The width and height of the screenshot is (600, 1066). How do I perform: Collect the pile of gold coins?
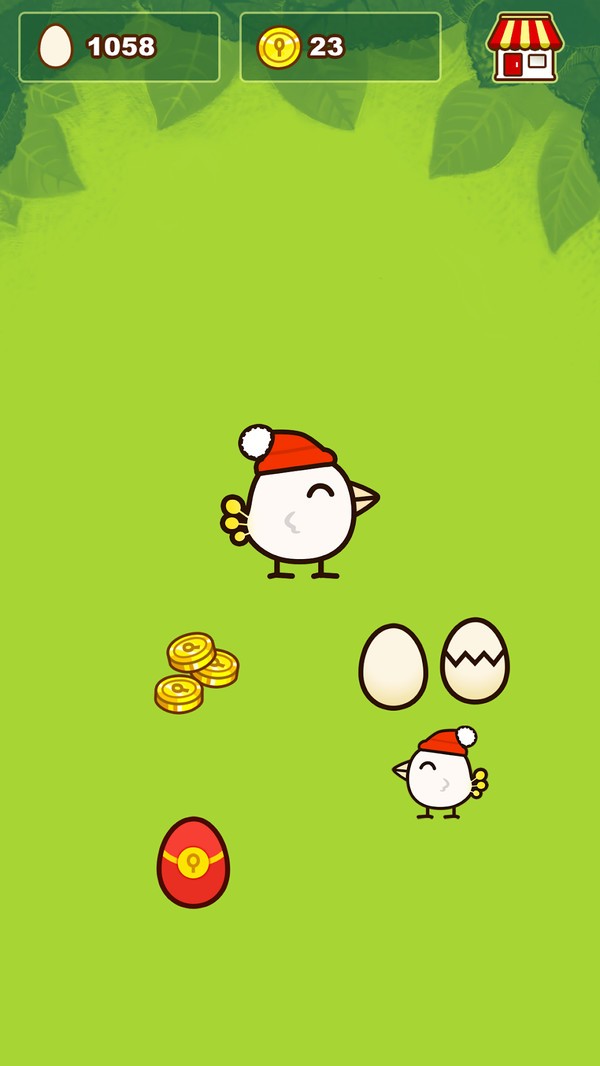pyautogui.click(x=195, y=672)
